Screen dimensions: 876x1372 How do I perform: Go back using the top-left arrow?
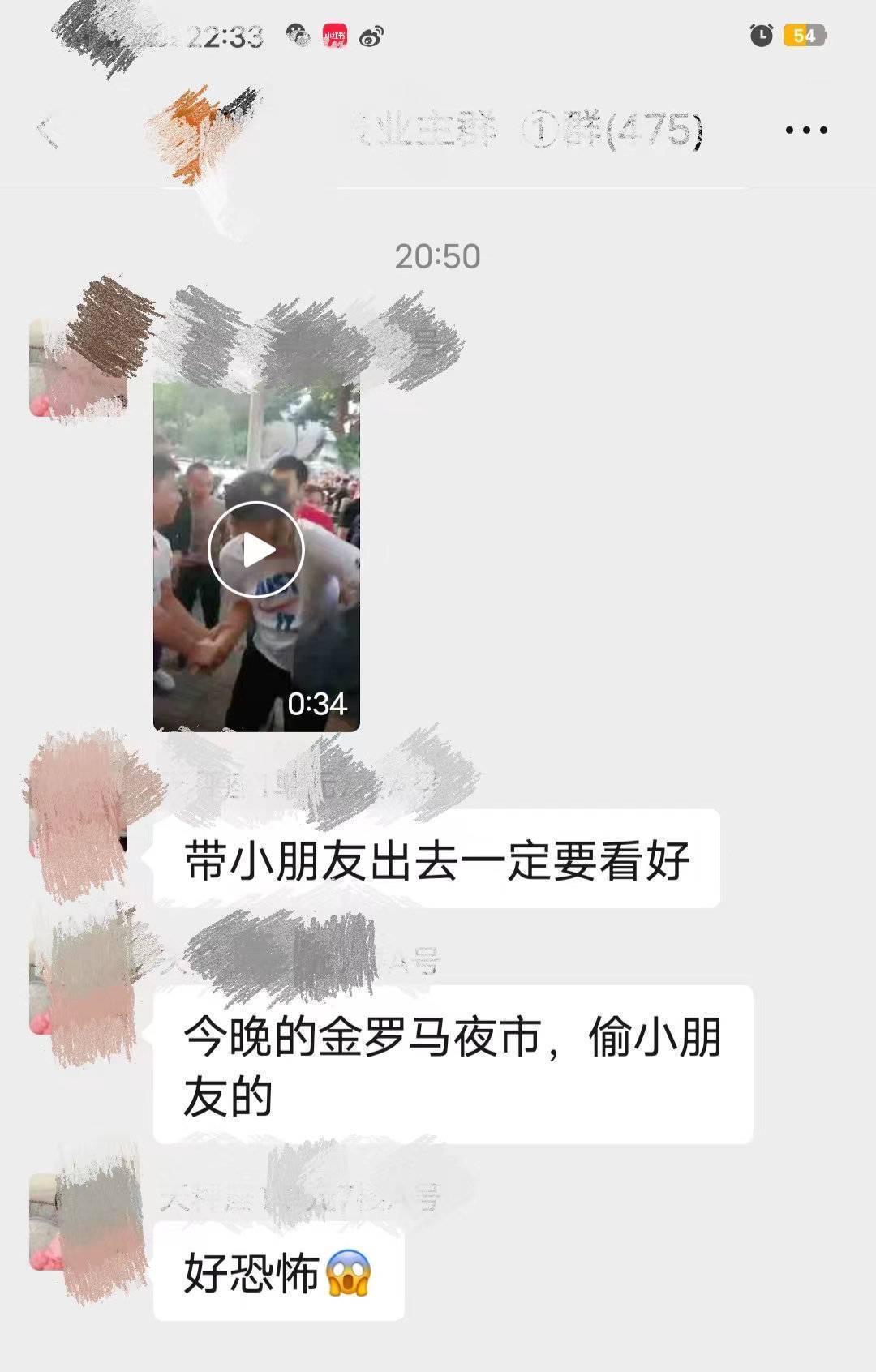49,131
